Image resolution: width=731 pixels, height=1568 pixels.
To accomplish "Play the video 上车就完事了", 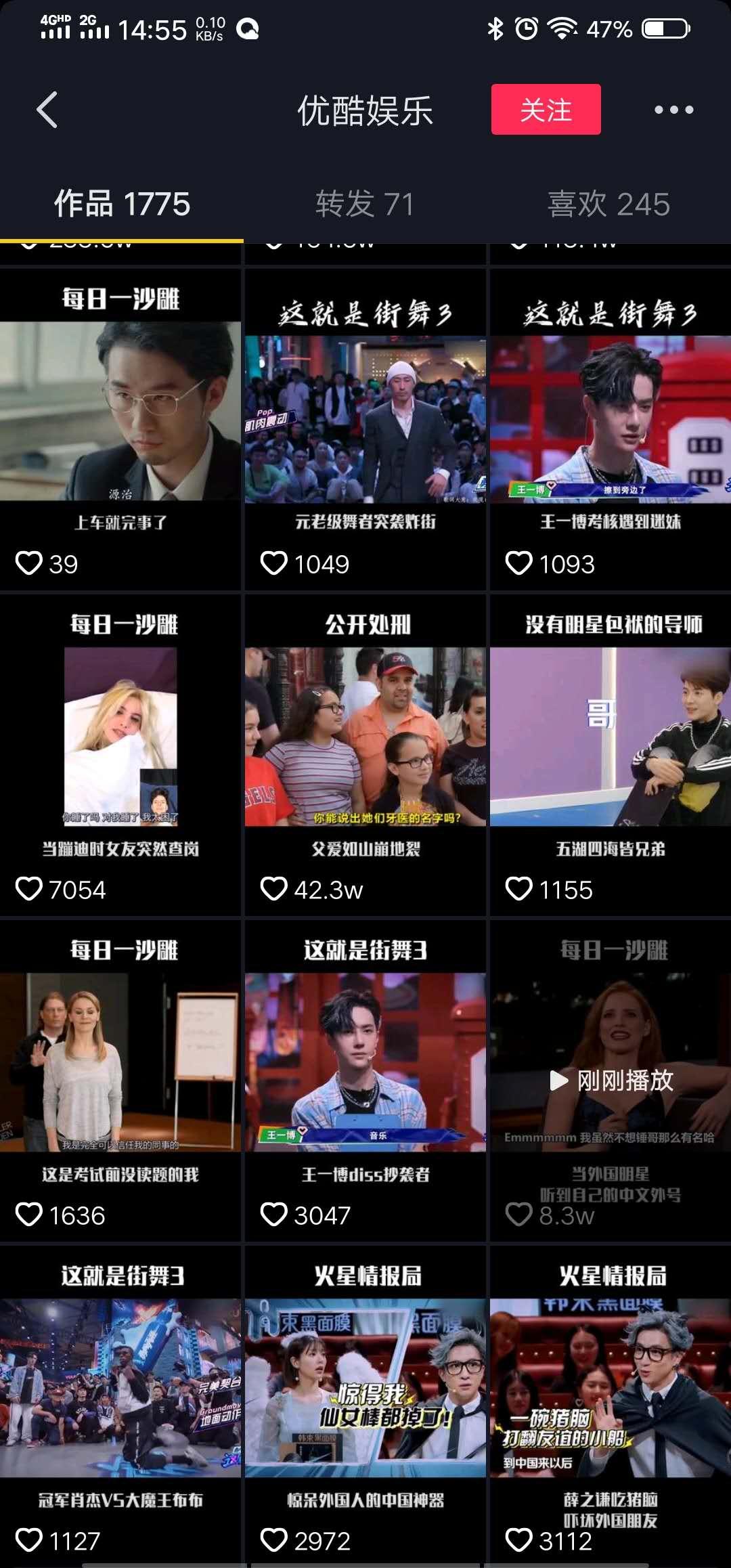I will click(120, 420).
